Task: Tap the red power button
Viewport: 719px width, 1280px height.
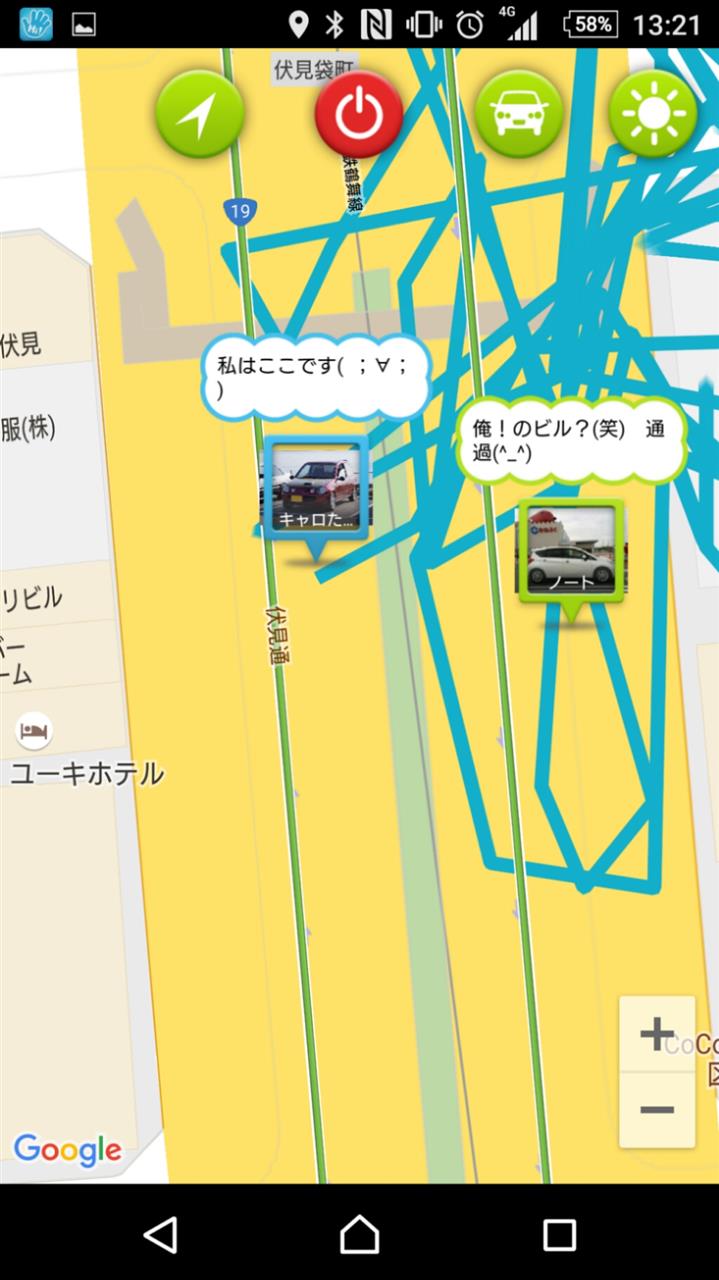Action: pyautogui.click(x=358, y=114)
